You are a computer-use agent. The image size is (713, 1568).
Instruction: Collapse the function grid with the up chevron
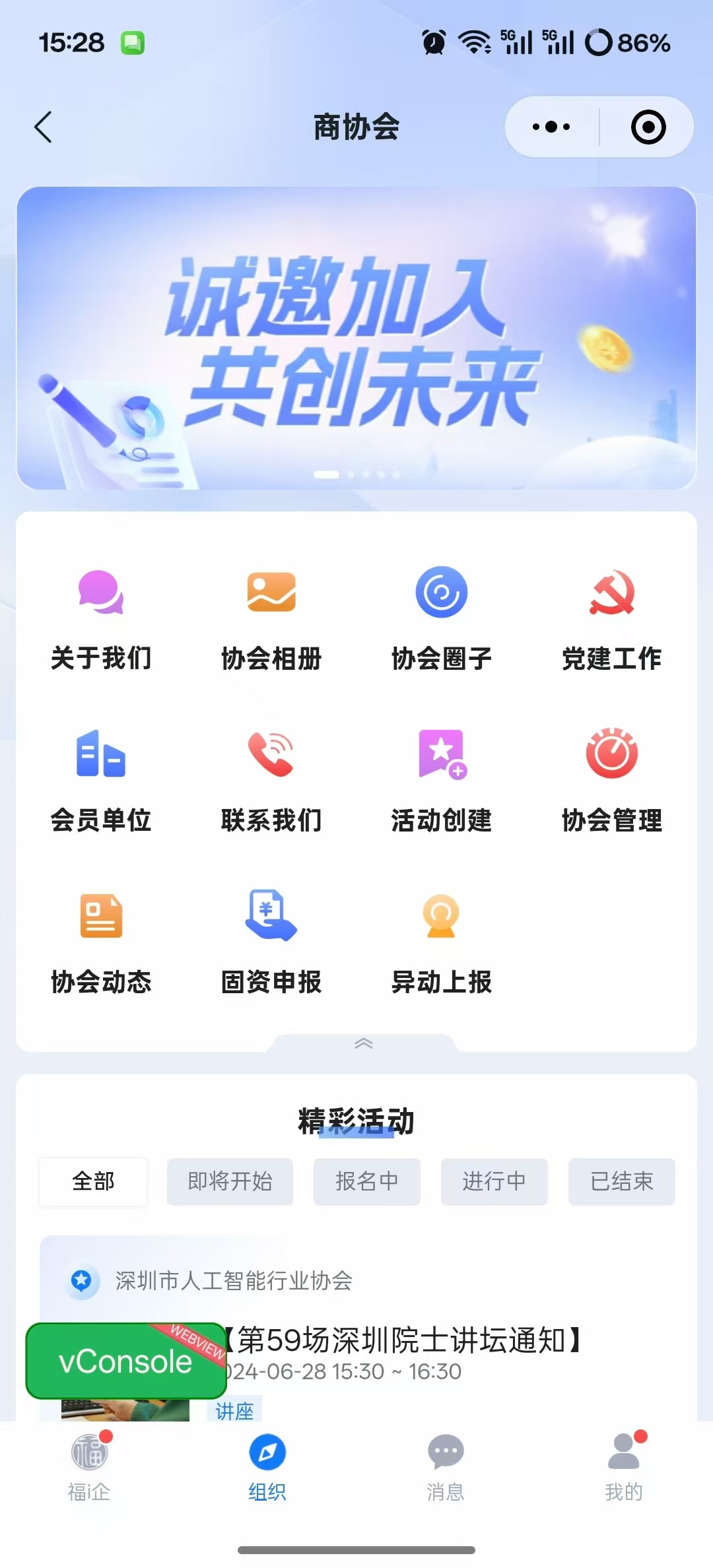click(x=363, y=1043)
